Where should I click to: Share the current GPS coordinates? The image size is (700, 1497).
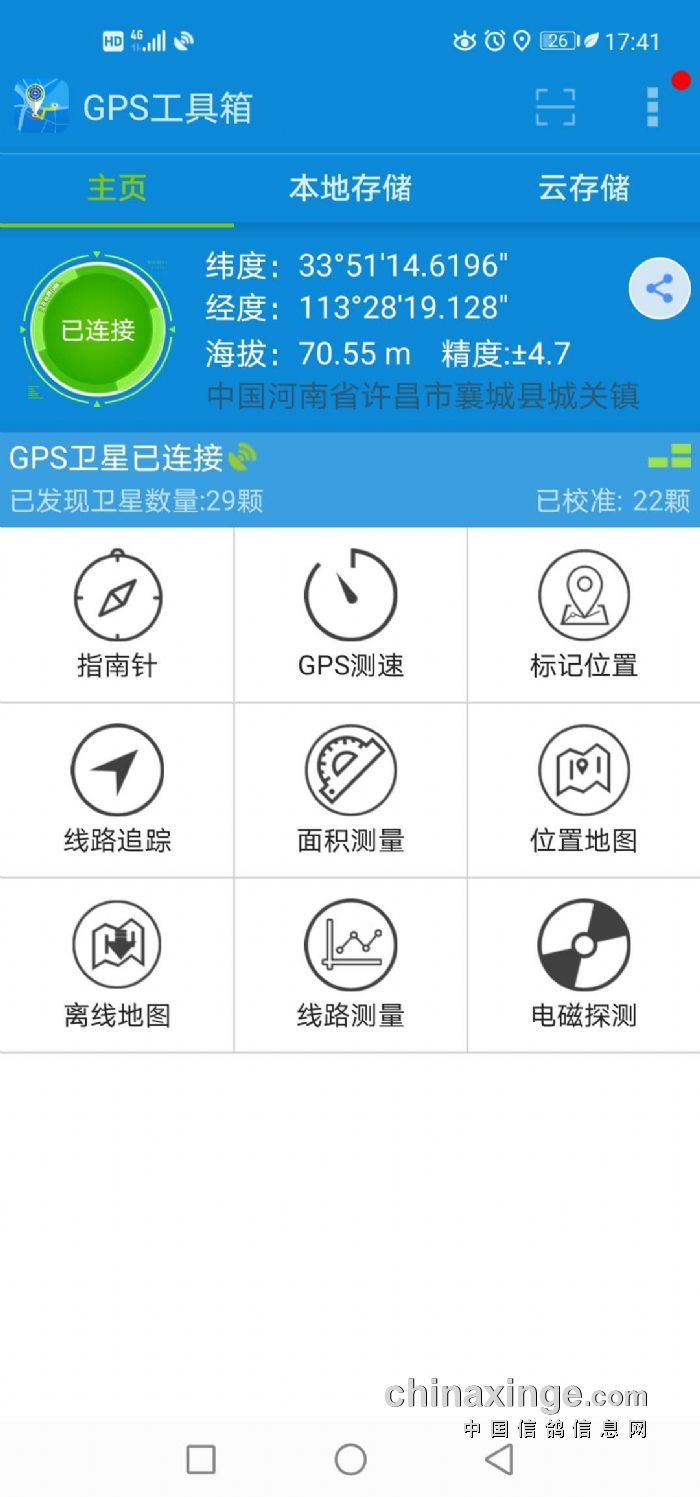pos(659,290)
